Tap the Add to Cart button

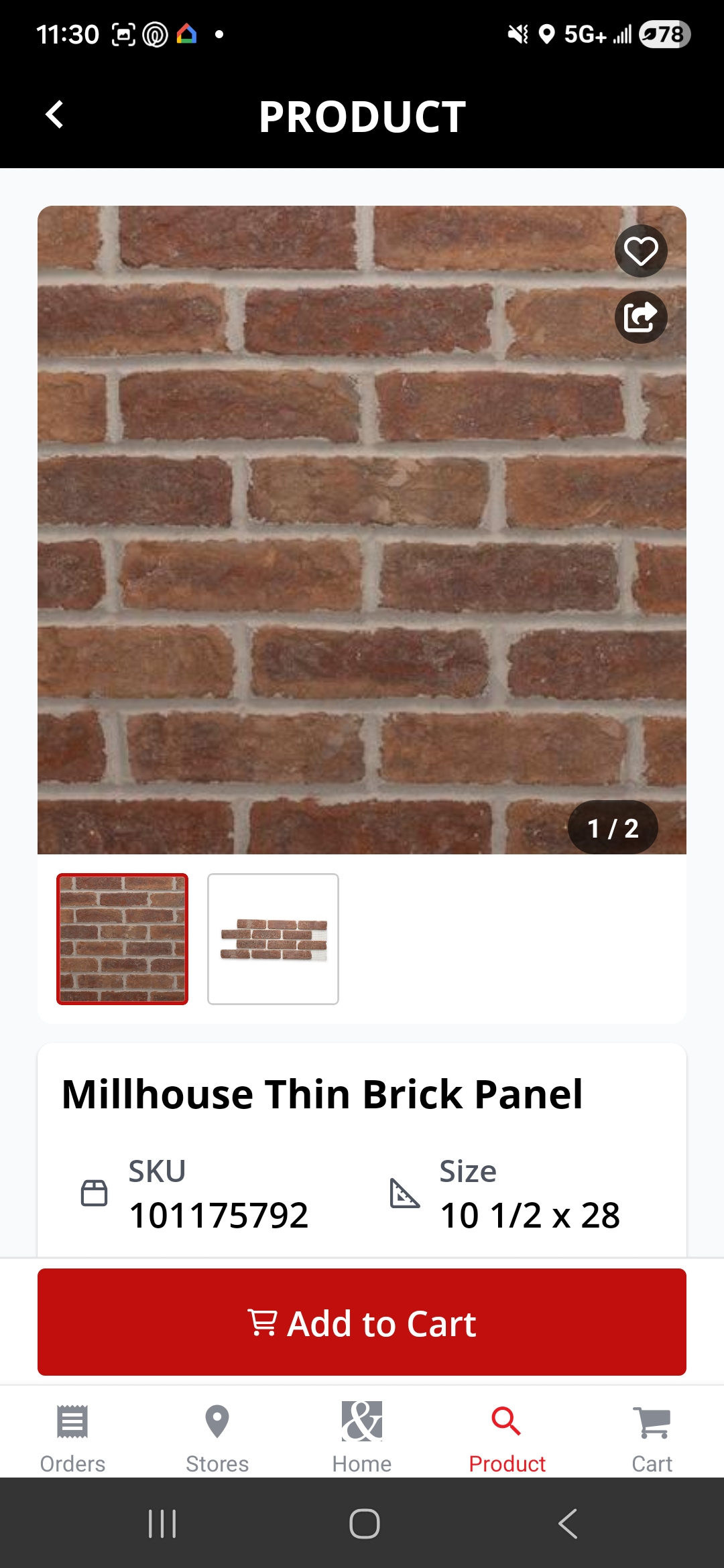(x=362, y=1322)
